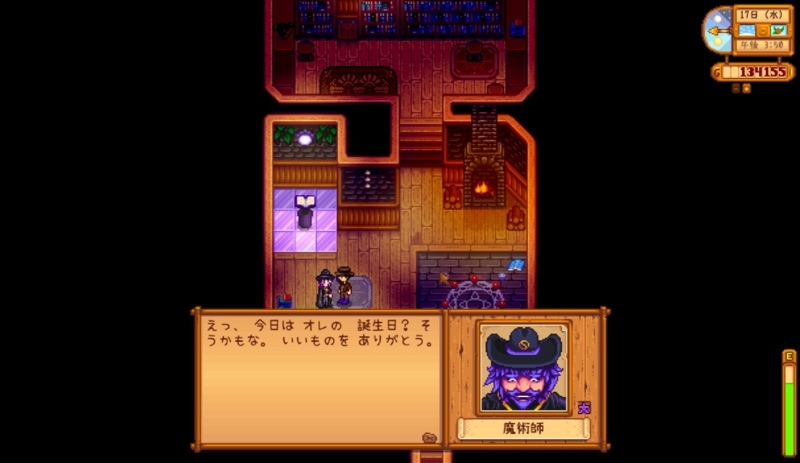This screenshot has width=800, height=463.
Task: Zoom in with the plus button
Action: pyautogui.click(x=746, y=88)
